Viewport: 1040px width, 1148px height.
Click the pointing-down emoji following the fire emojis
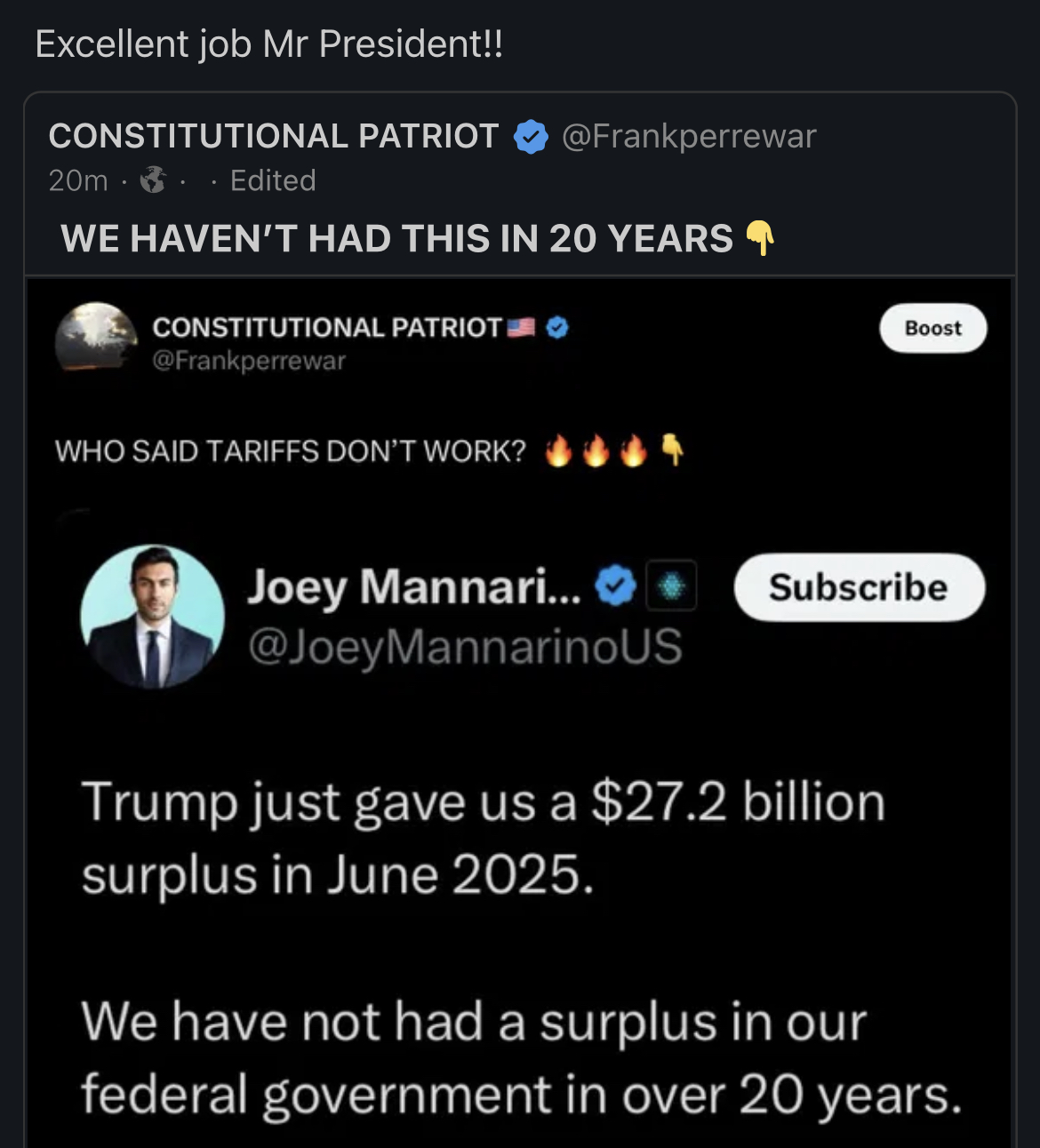(673, 450)
